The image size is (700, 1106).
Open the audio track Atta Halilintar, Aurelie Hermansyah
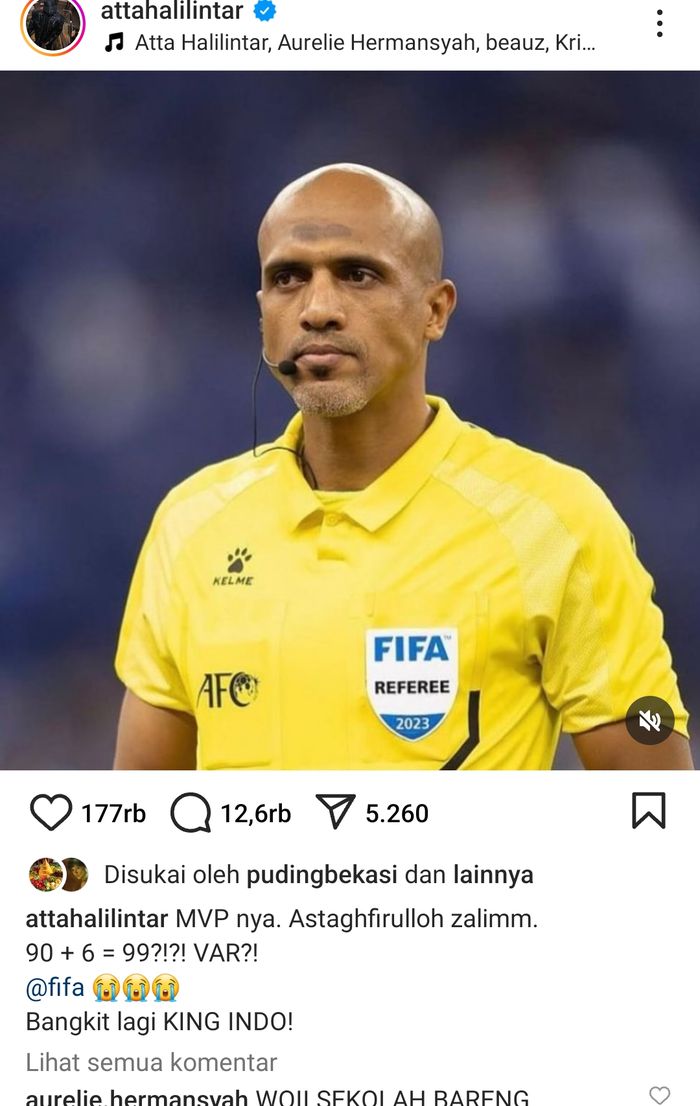tap(350, 44)
